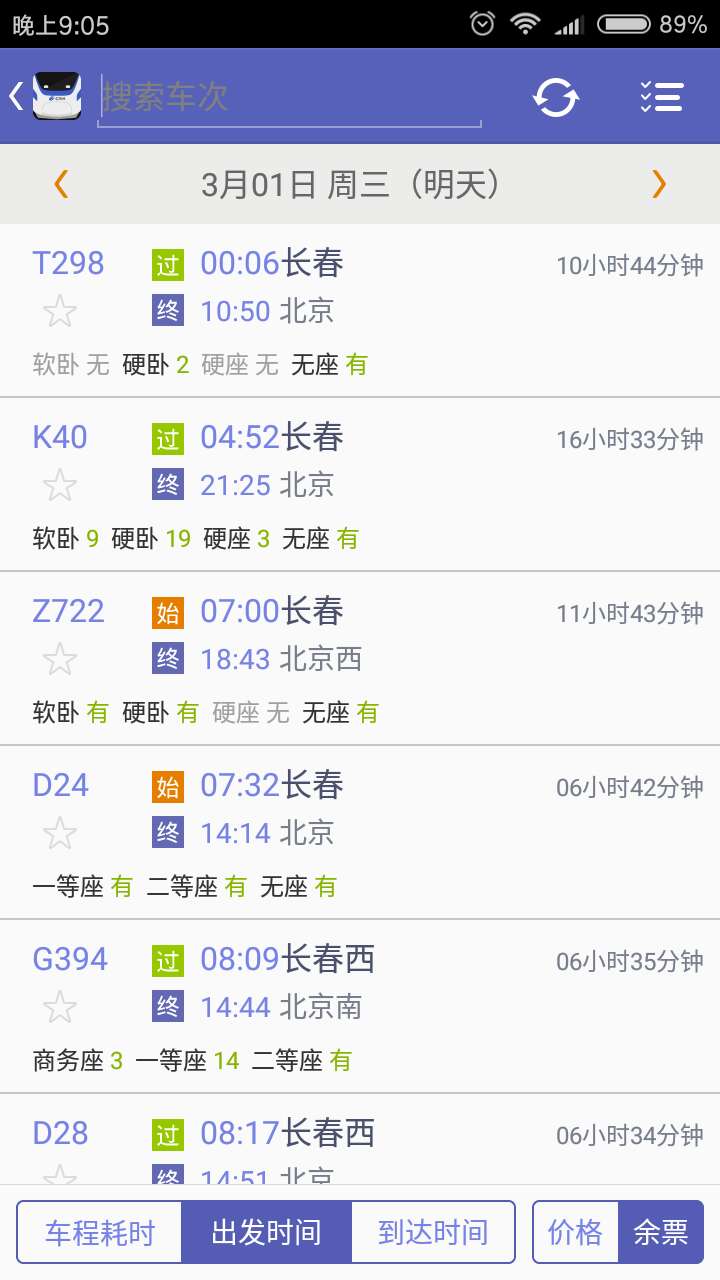720x1280 pixels.
Task: Sort the list by 价格
Action: pos(573,1232)
